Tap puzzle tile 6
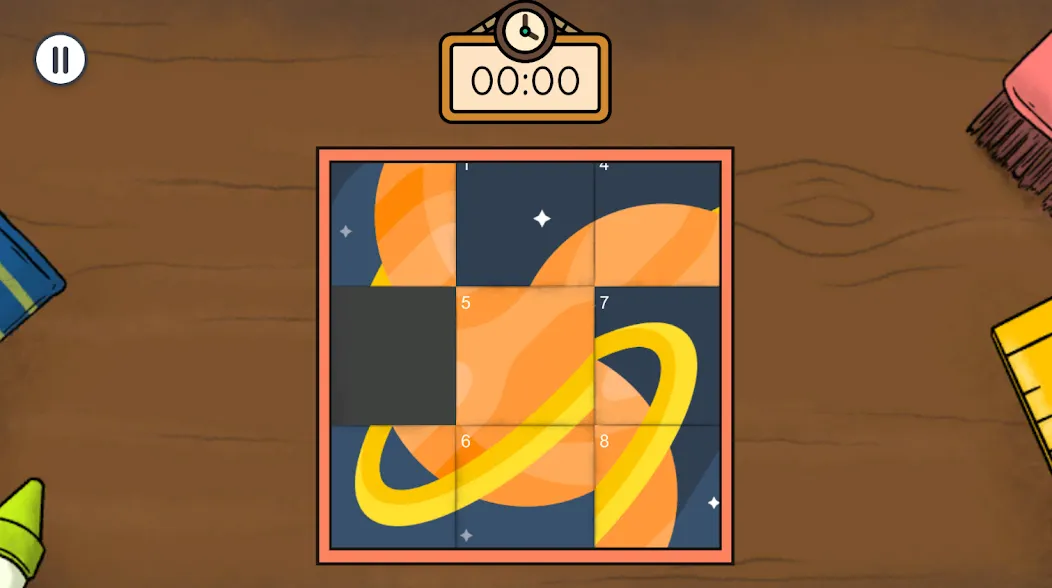Viewport: 1052px width, 588px height. 525,487
